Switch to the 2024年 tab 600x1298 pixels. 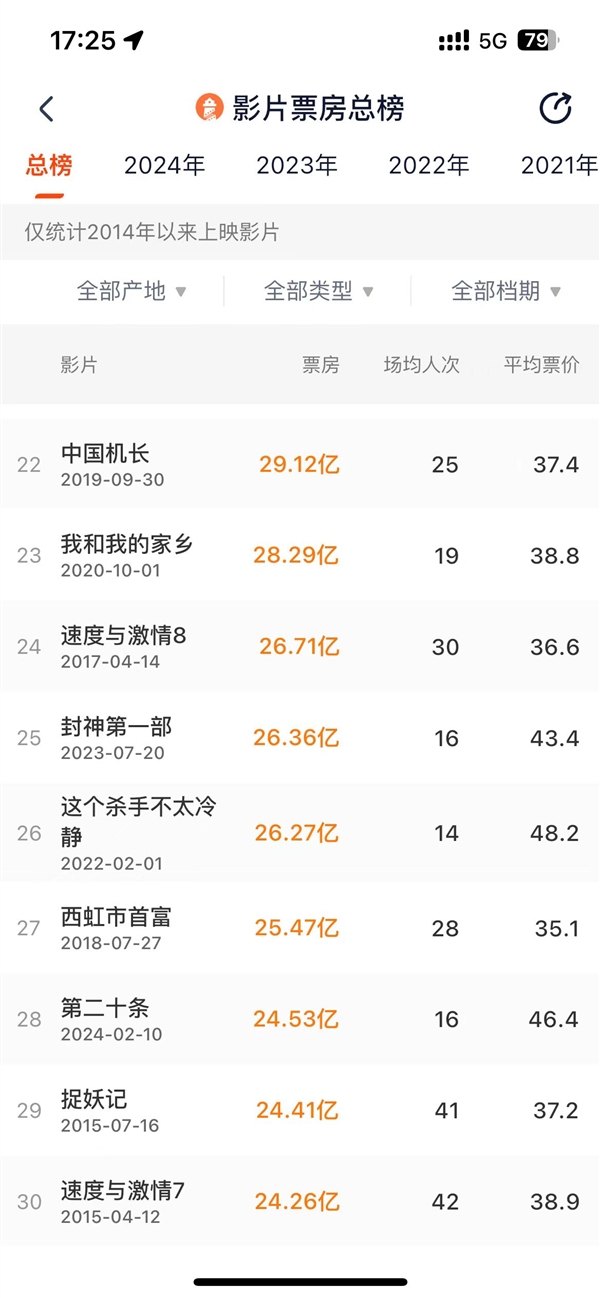164,166
